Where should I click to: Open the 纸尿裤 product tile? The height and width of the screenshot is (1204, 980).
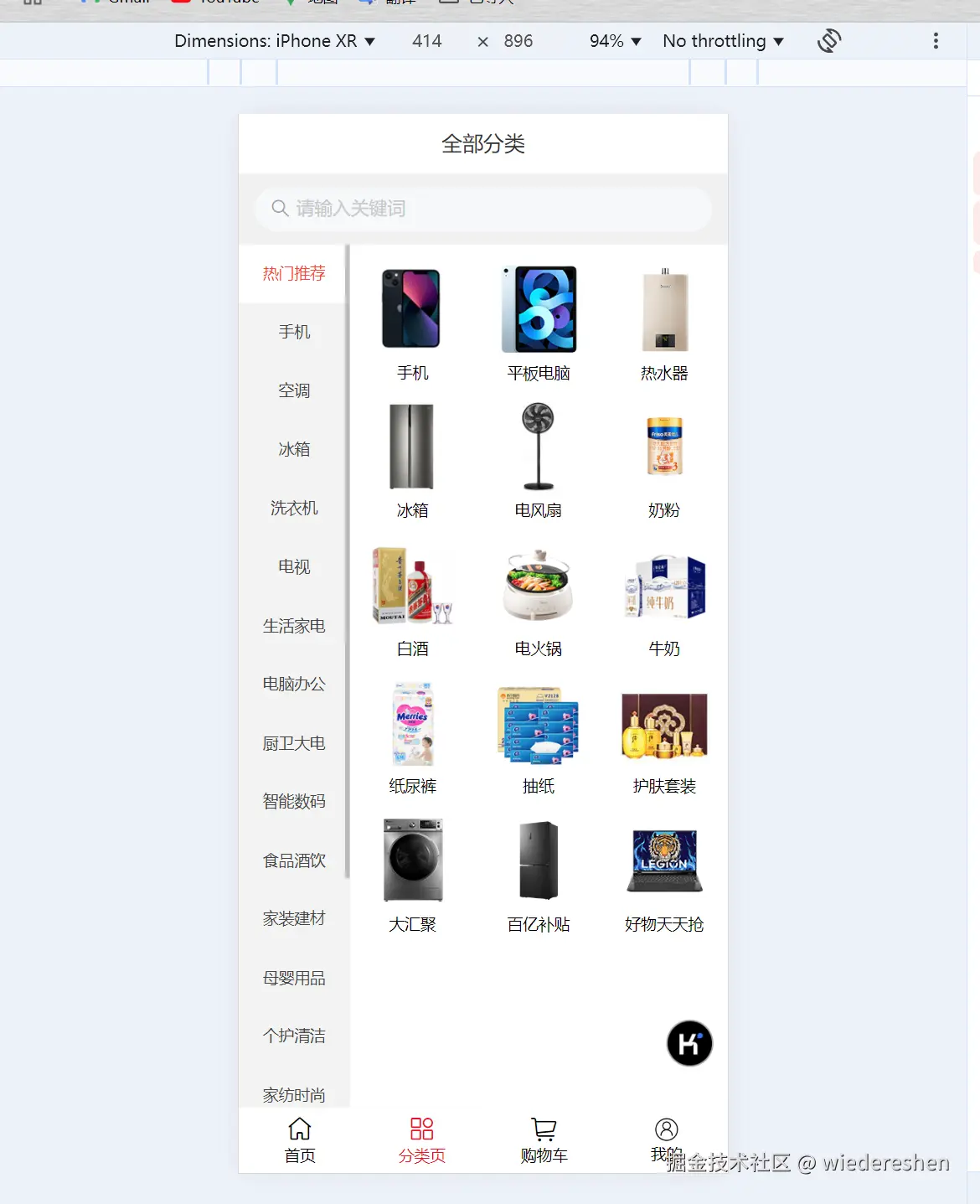(x=412, y=736)
